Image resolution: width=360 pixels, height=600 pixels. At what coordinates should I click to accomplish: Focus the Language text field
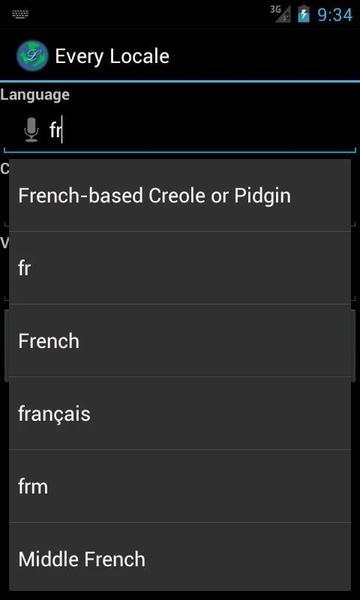180,130
